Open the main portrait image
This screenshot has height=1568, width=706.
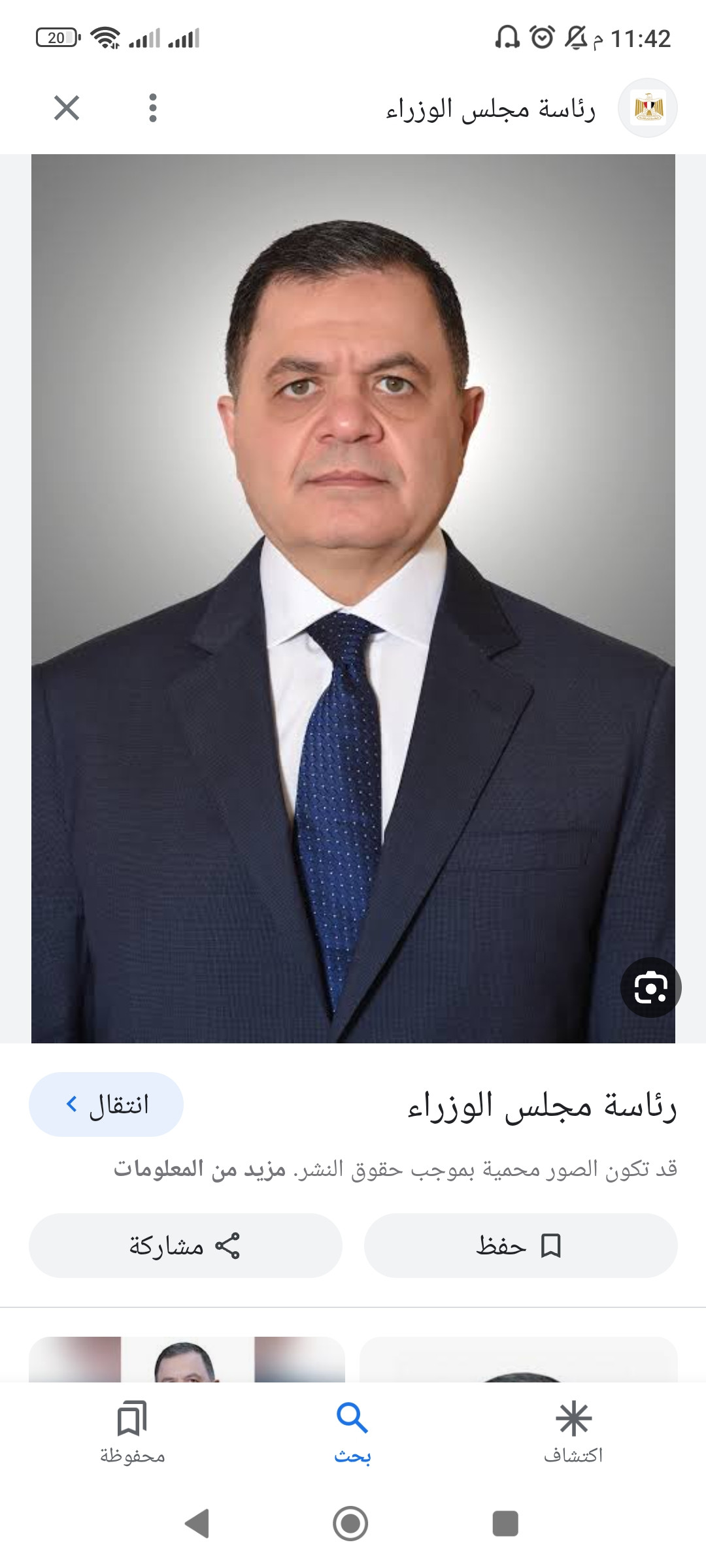click(353, 598)
